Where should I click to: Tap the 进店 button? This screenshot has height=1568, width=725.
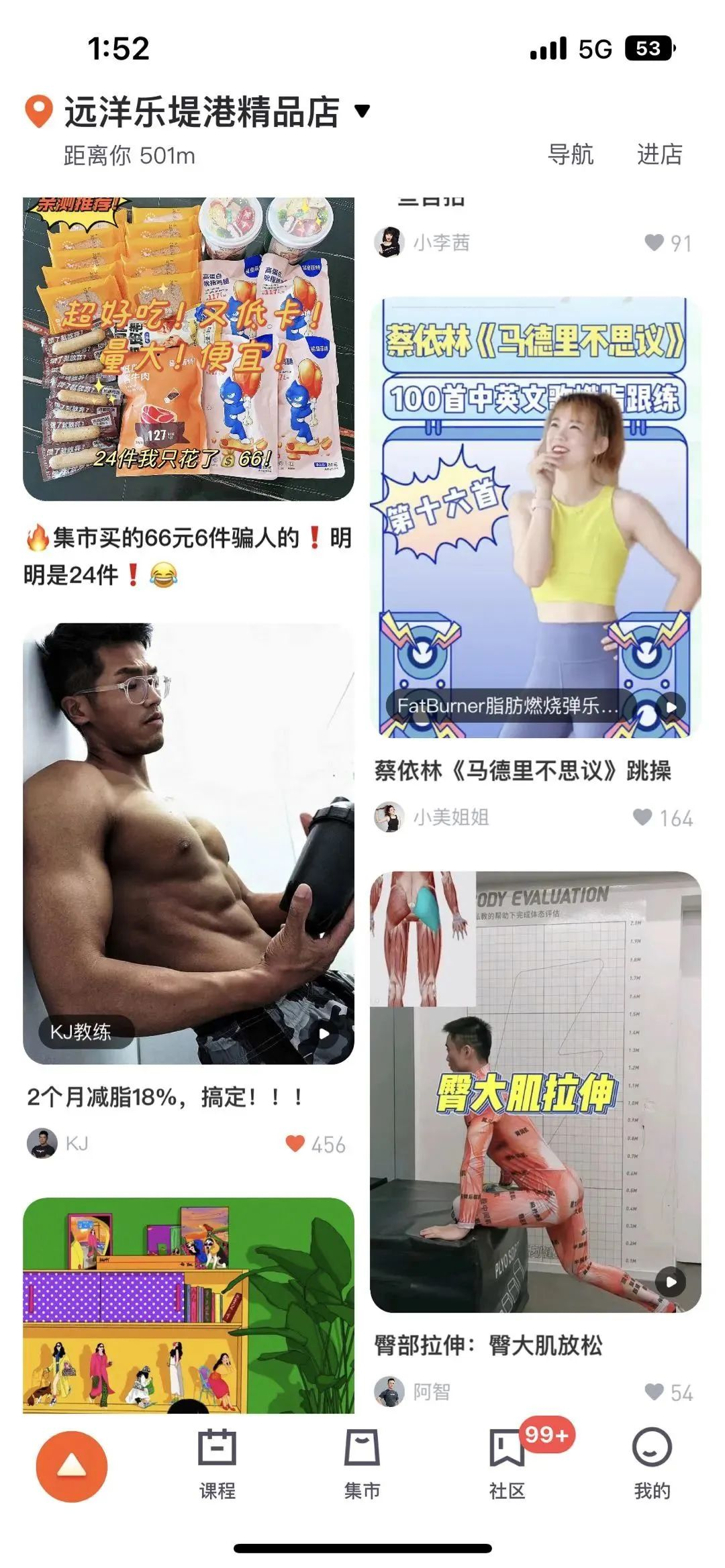click(659, 154)
